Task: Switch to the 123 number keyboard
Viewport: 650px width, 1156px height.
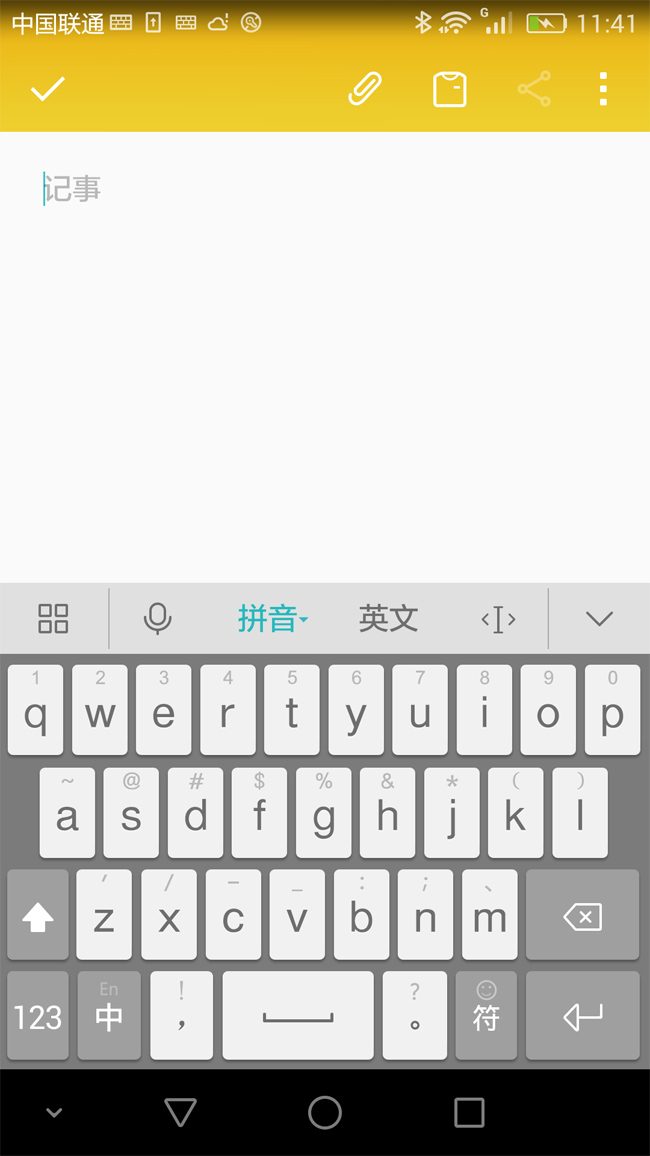Action: point(38,1017)
